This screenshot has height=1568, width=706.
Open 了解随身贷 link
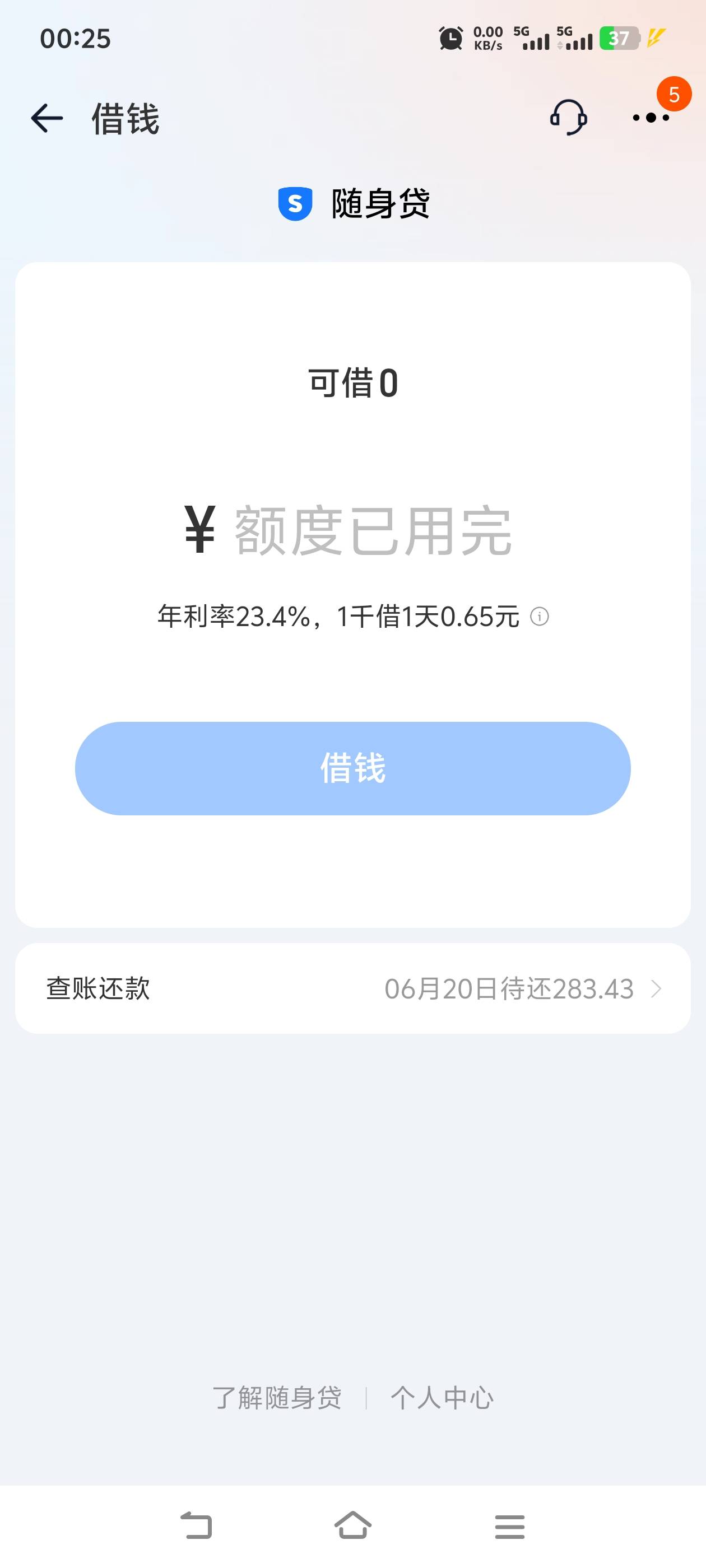pos(277,1398)
